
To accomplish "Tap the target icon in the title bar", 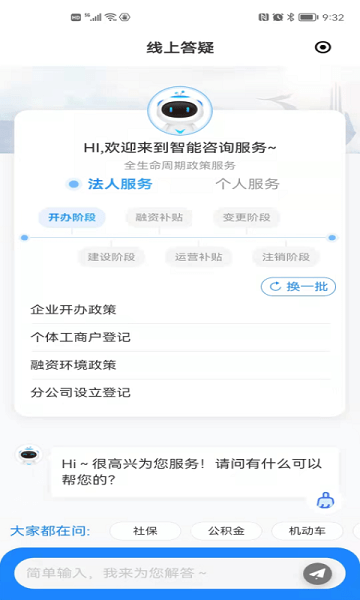I will 323,47.
